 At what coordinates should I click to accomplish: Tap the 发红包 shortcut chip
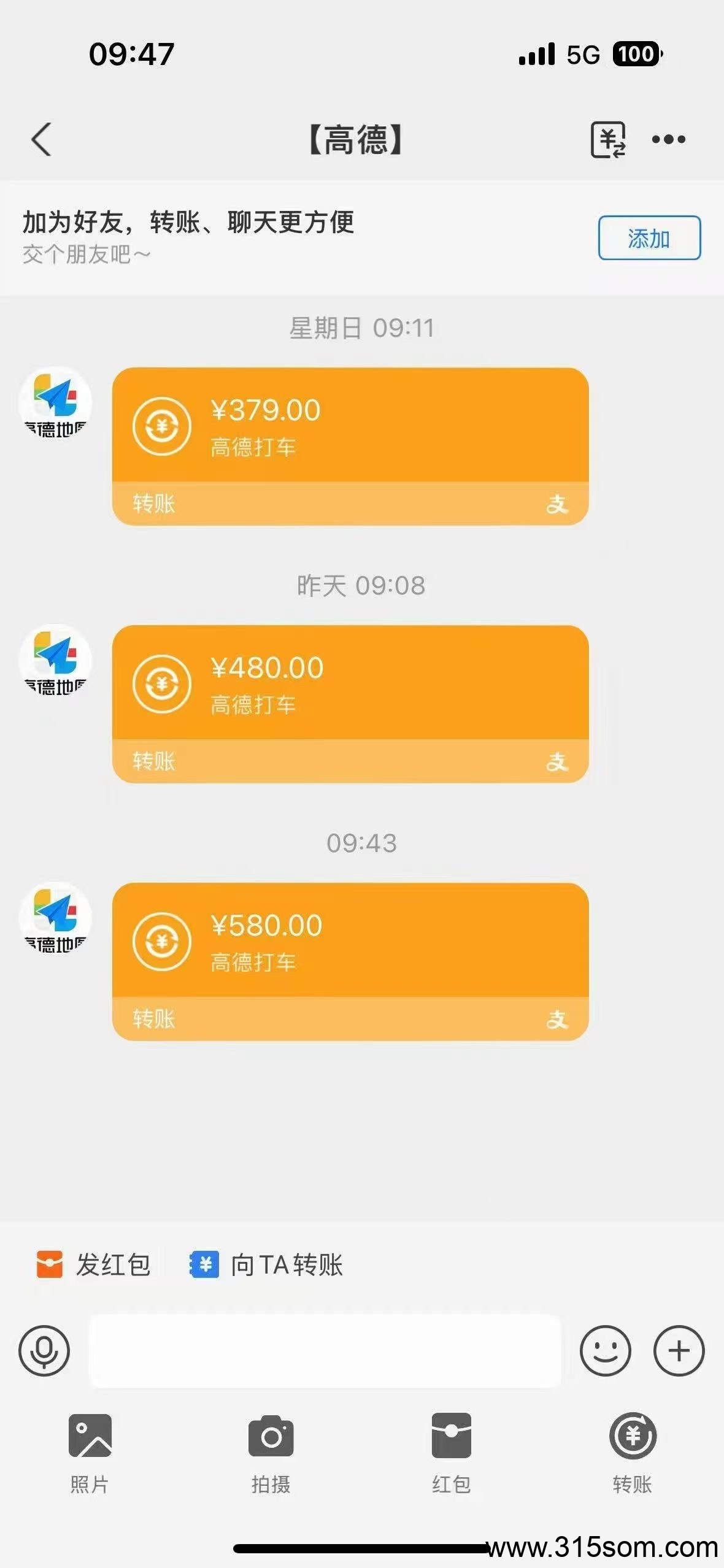click(x=93, y=1265)
